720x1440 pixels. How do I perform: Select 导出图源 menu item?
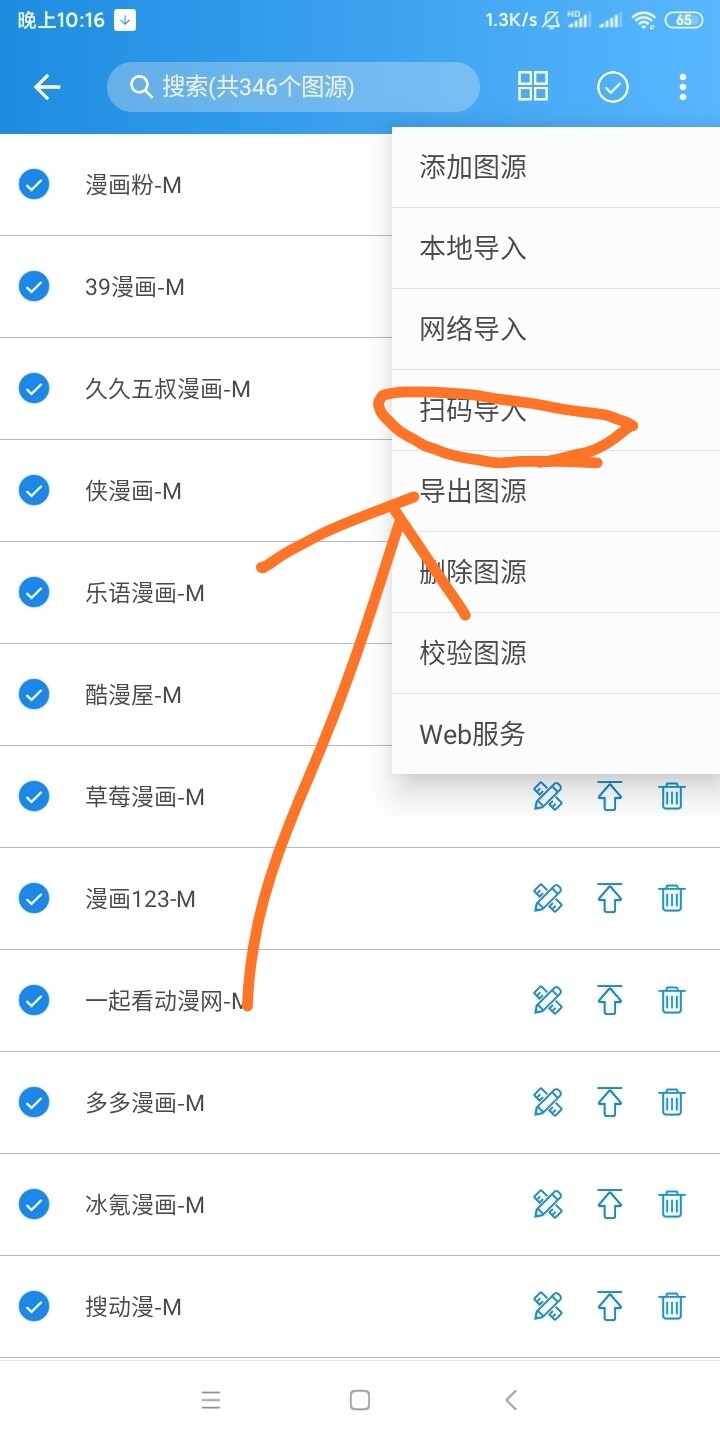pyautogui.click(x=473, y=491)
